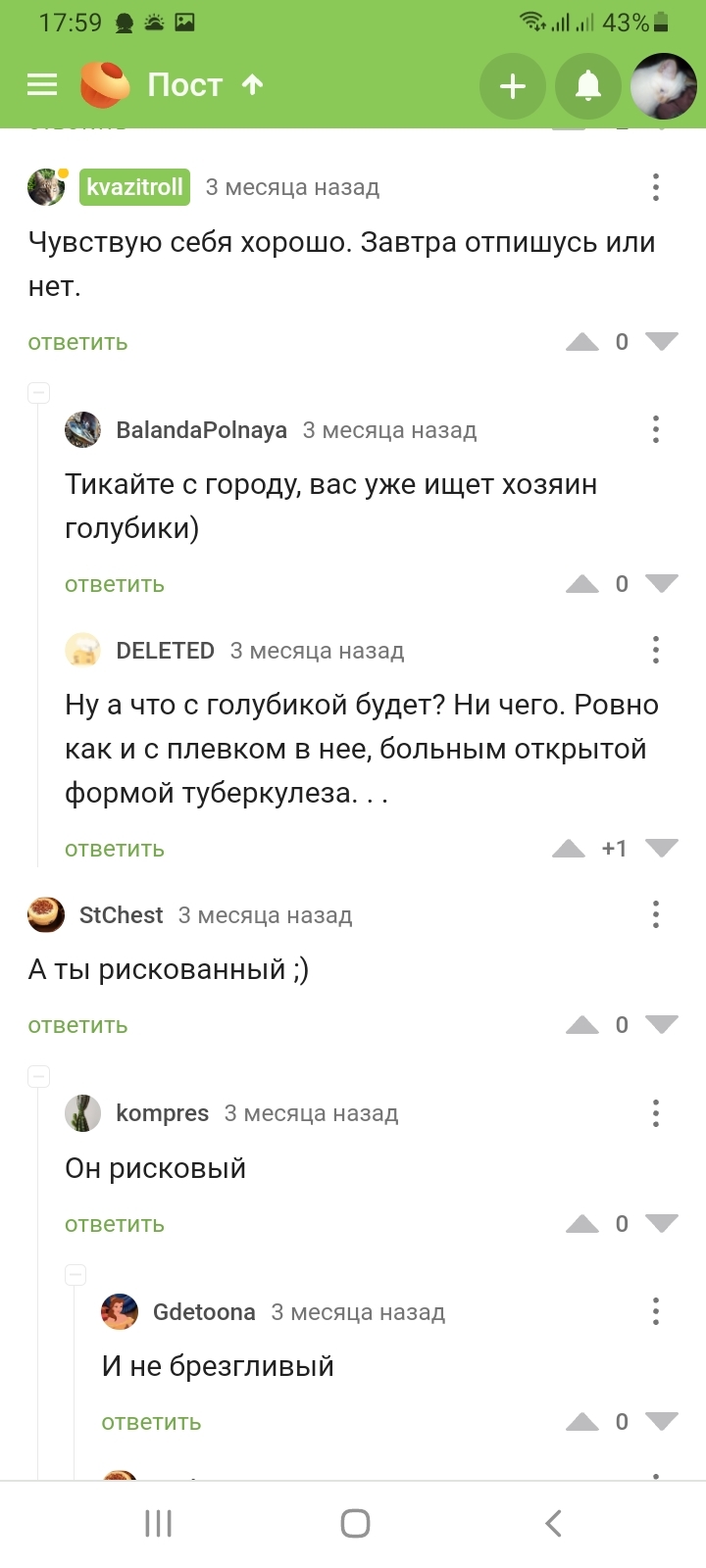Reply to Gdetoona's comment
This screenshot has height=1568, width=706.
point(151,1422)
